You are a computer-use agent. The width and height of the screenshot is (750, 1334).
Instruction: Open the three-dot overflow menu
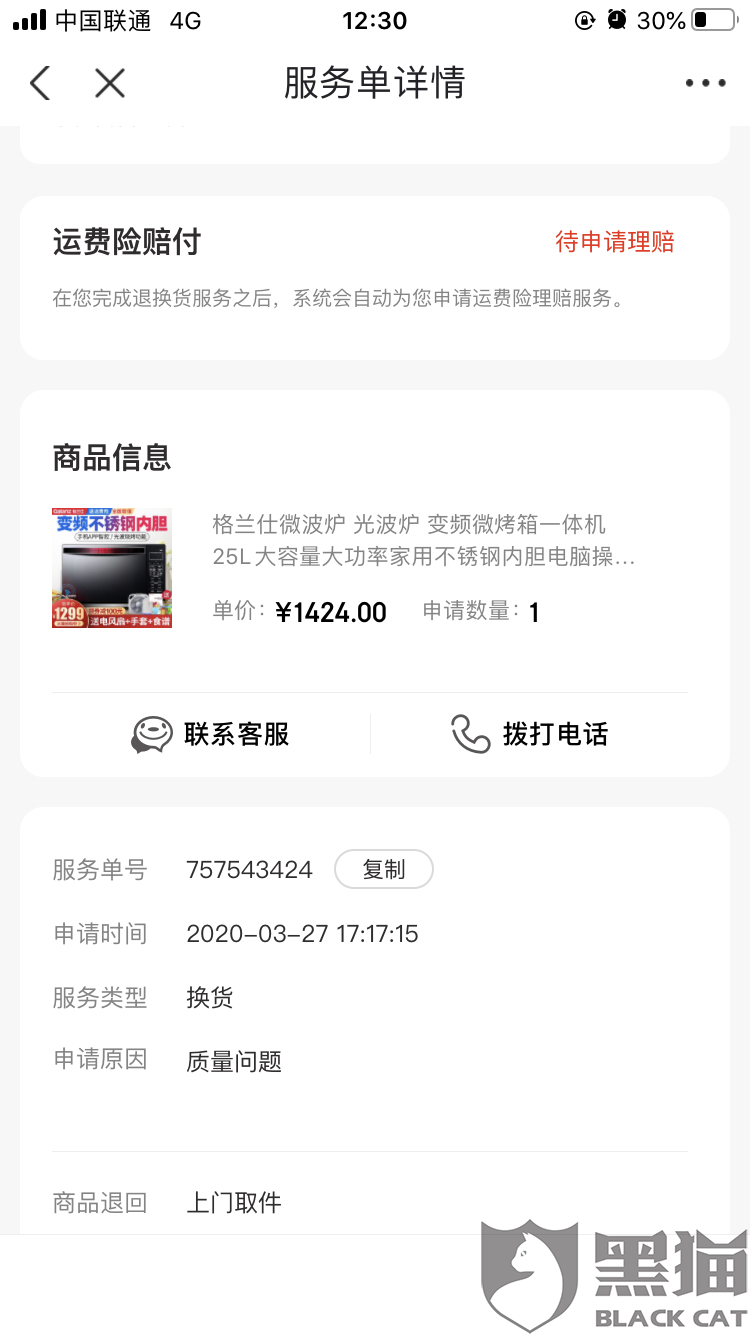[705, 83]
